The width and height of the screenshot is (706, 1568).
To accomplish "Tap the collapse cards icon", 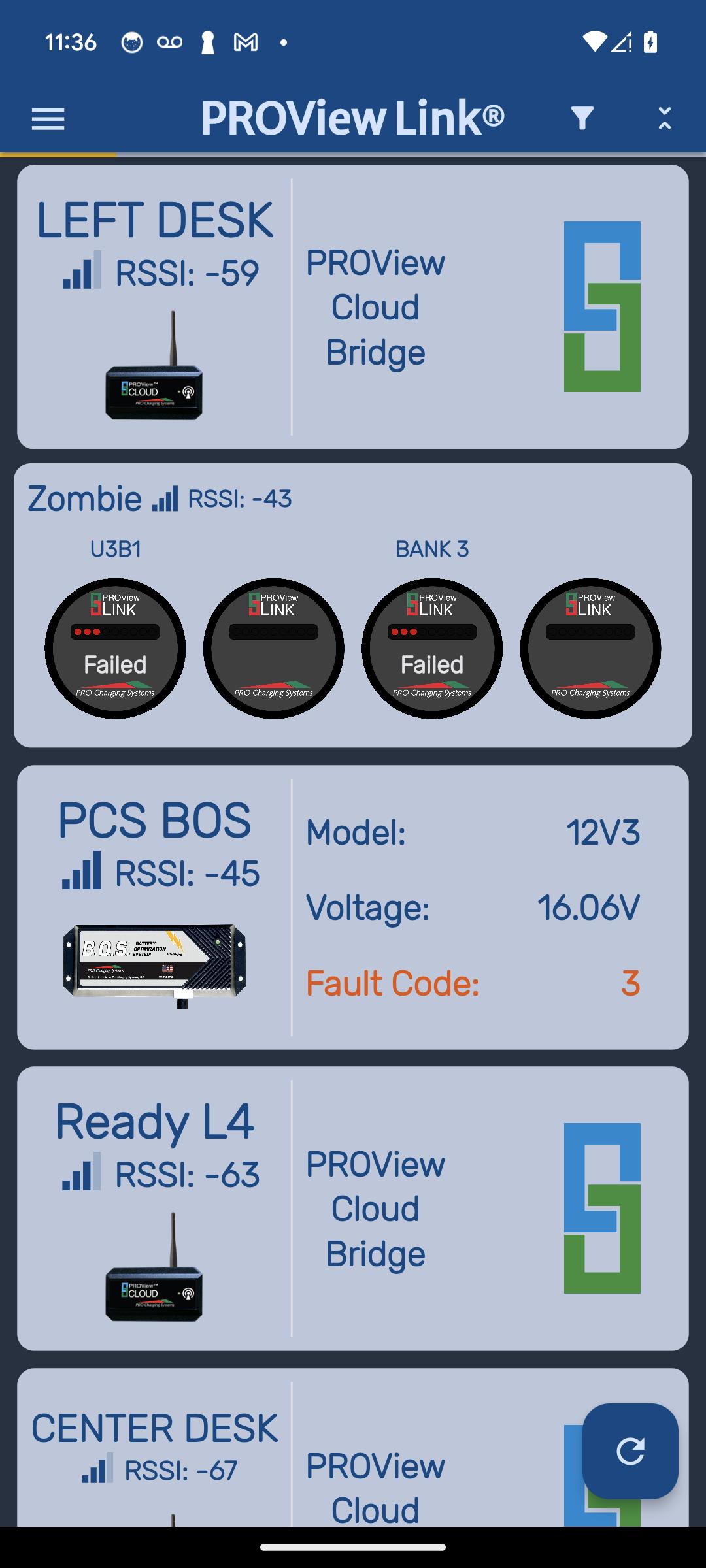I will 664,118.
